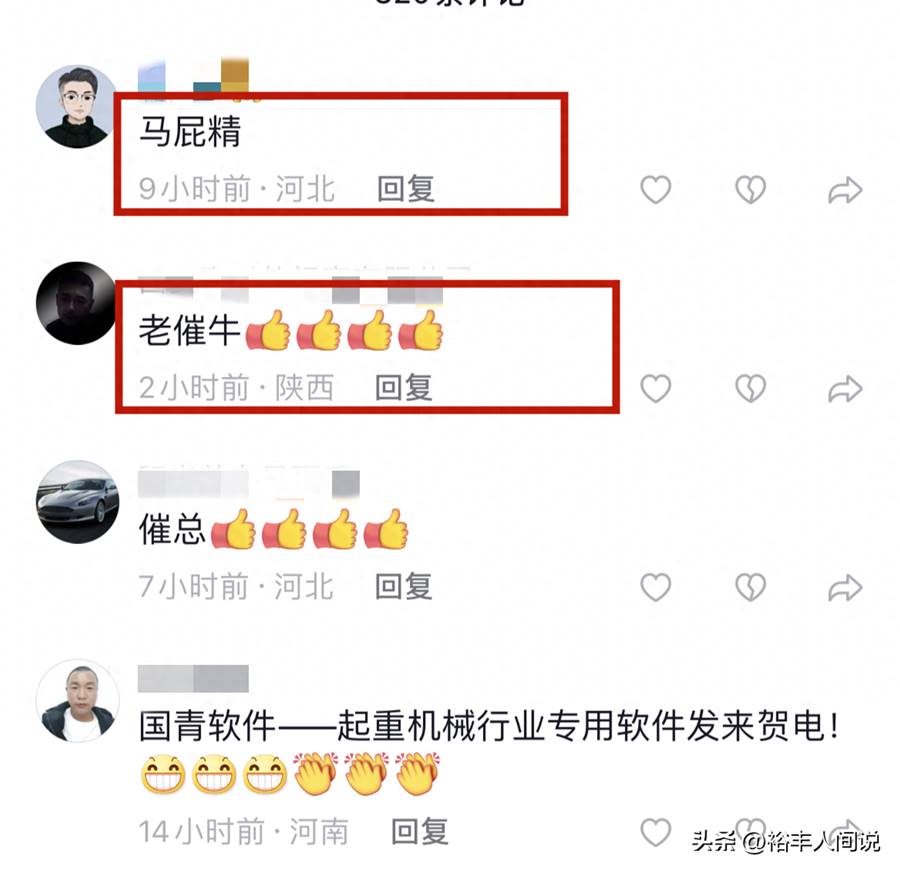Dislike the 老催牛 comment
The width and height of the screenshot is (900, 872).
[x=751, y=388]
